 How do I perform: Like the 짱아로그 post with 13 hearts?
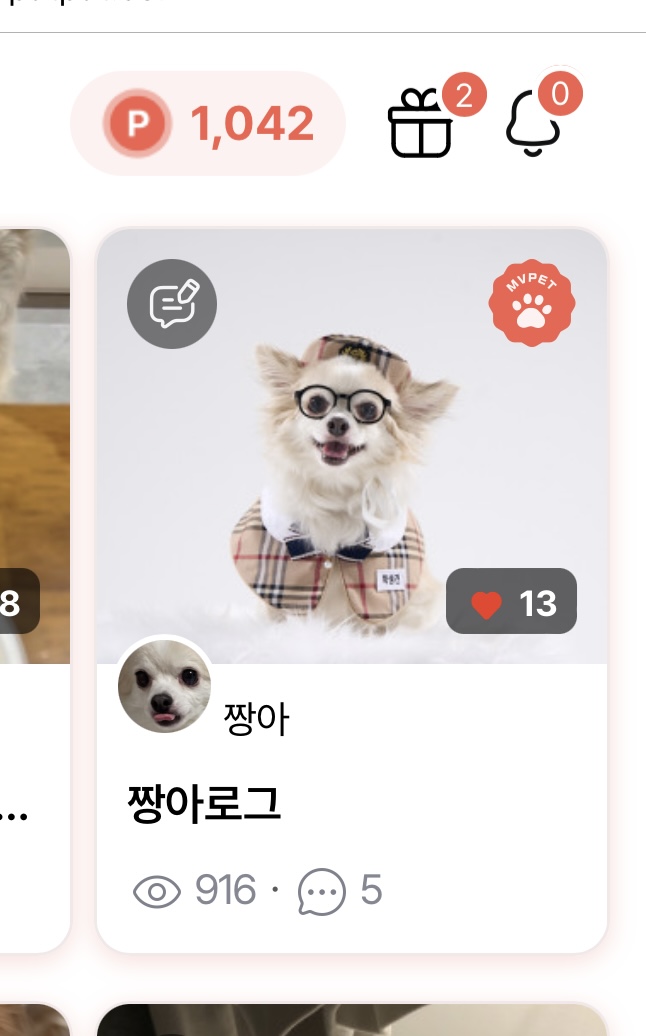(x=511, y=603)
